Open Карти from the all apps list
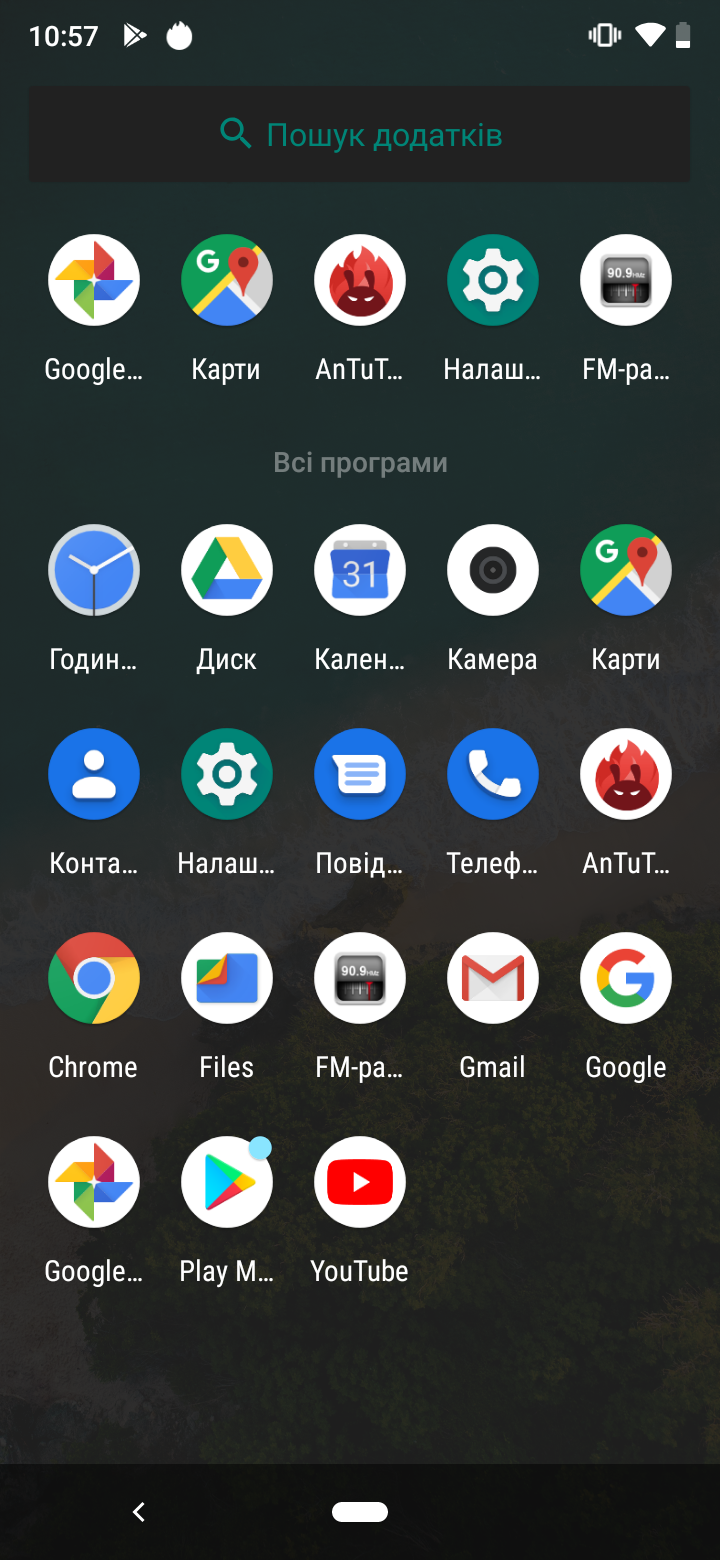720x1560 pixels. 626,570
